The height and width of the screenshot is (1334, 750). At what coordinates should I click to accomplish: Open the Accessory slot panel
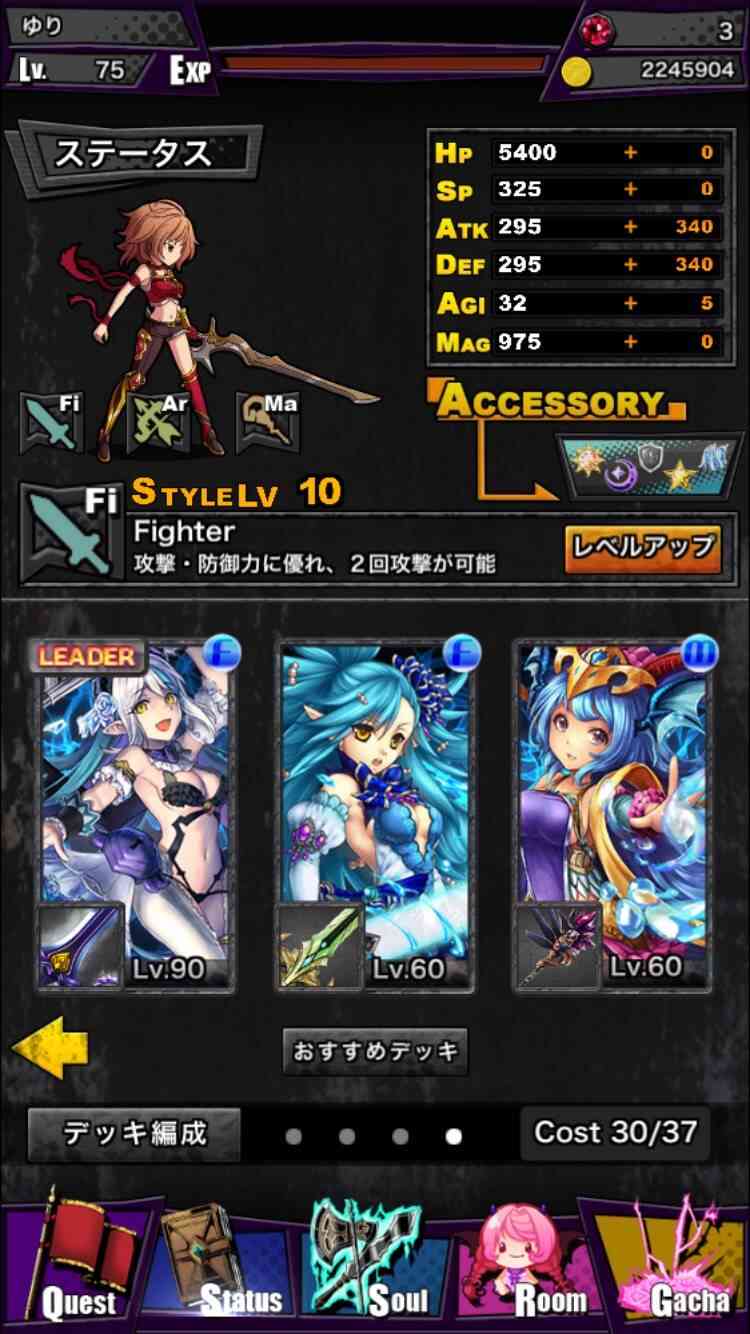tap(651, 466)
